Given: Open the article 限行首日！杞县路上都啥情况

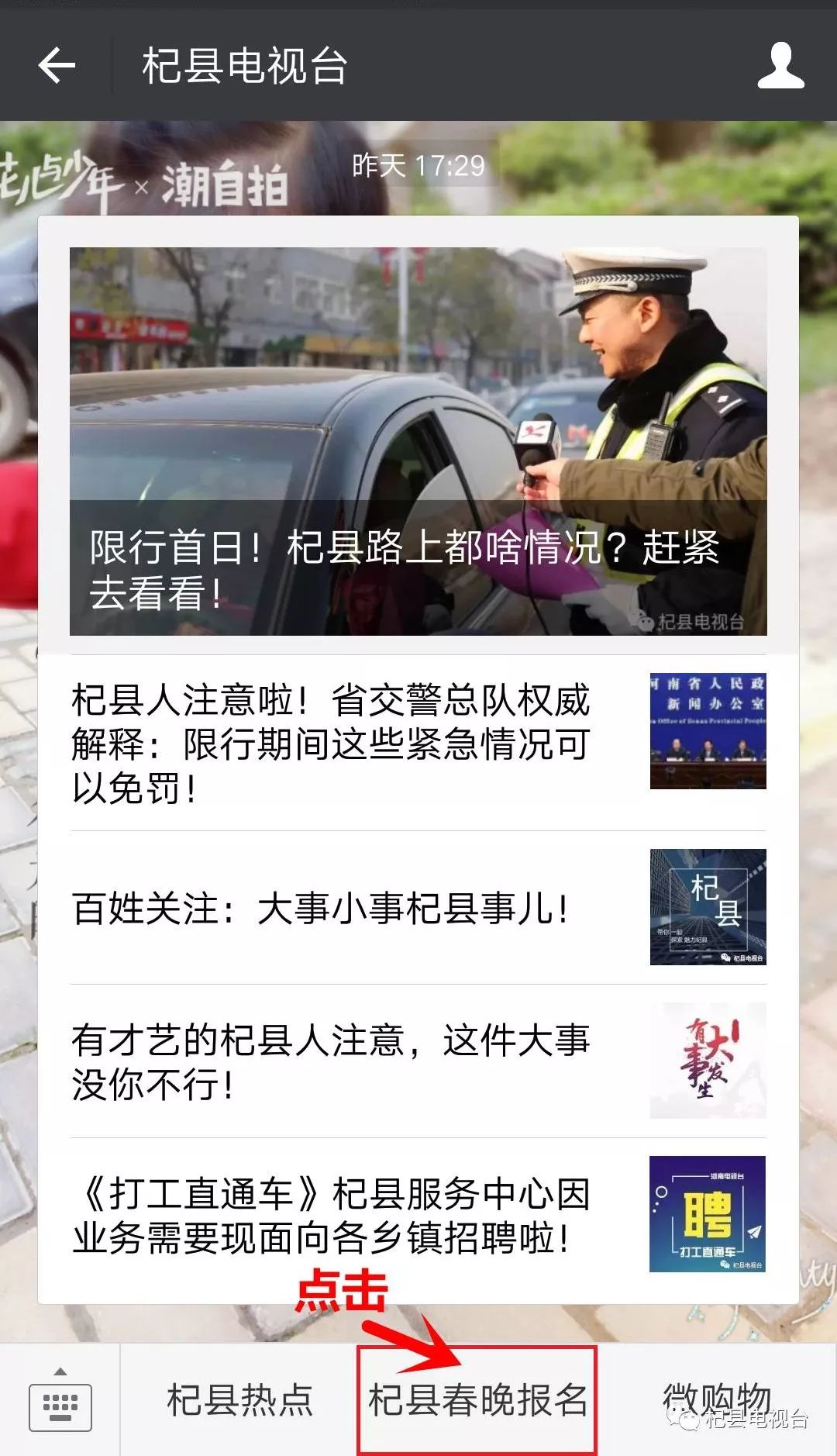Looking at the screenshot, I should [418, 441].
